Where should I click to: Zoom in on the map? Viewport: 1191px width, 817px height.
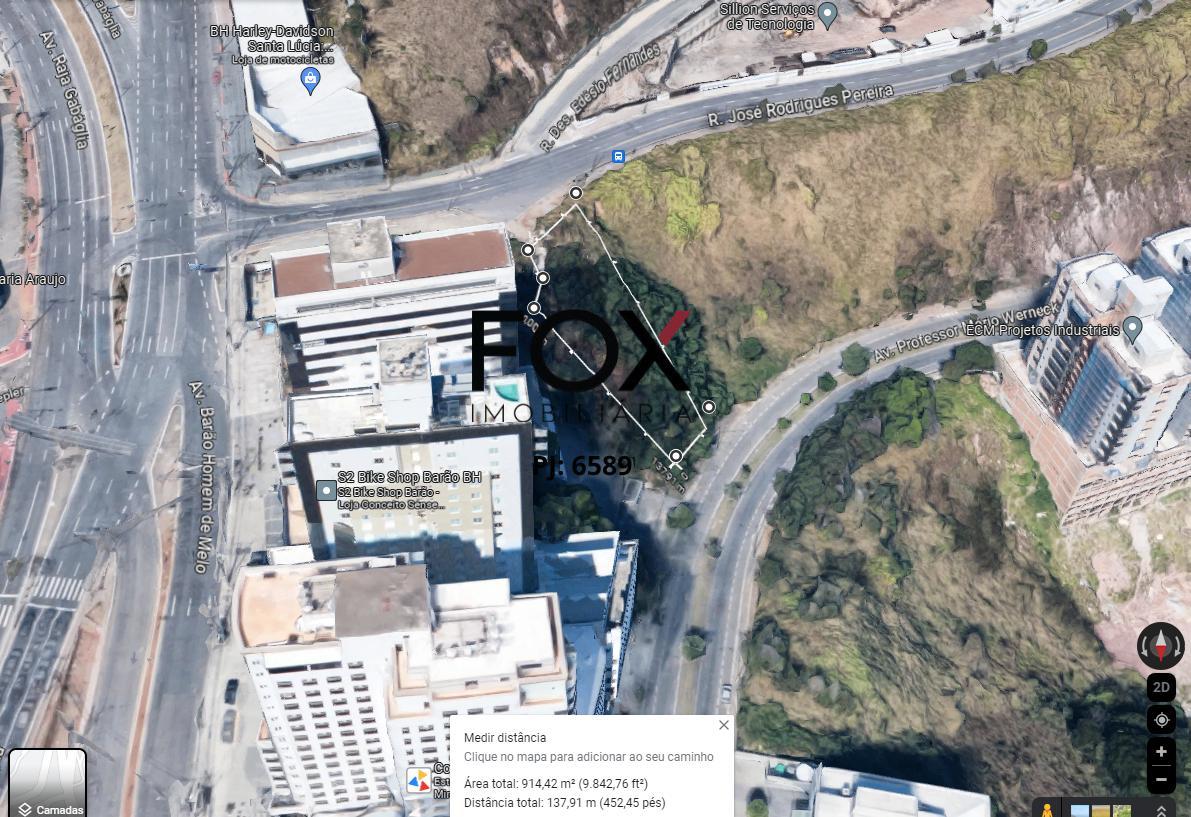click(1161, 752)
